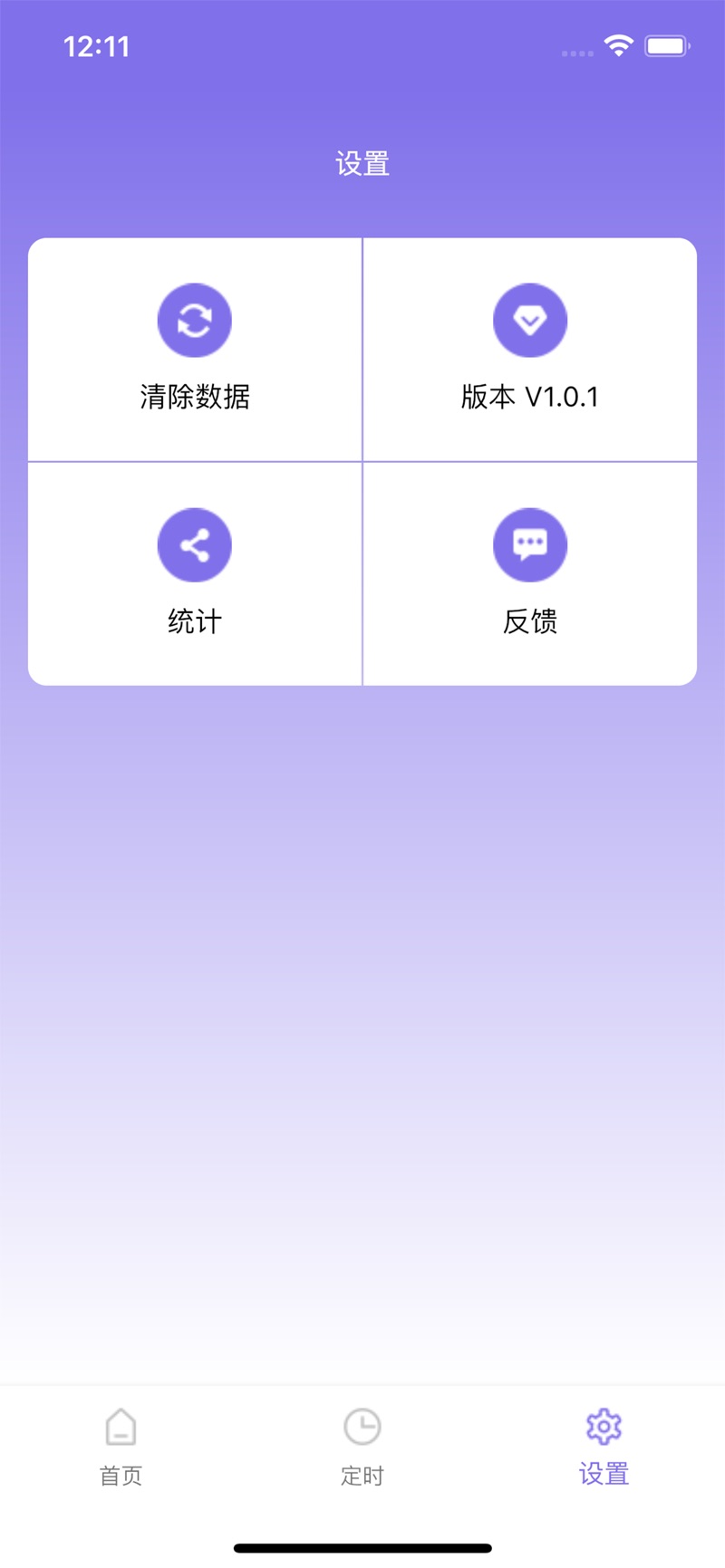Tap the battery indicator in the status bar

pos(665,45)
